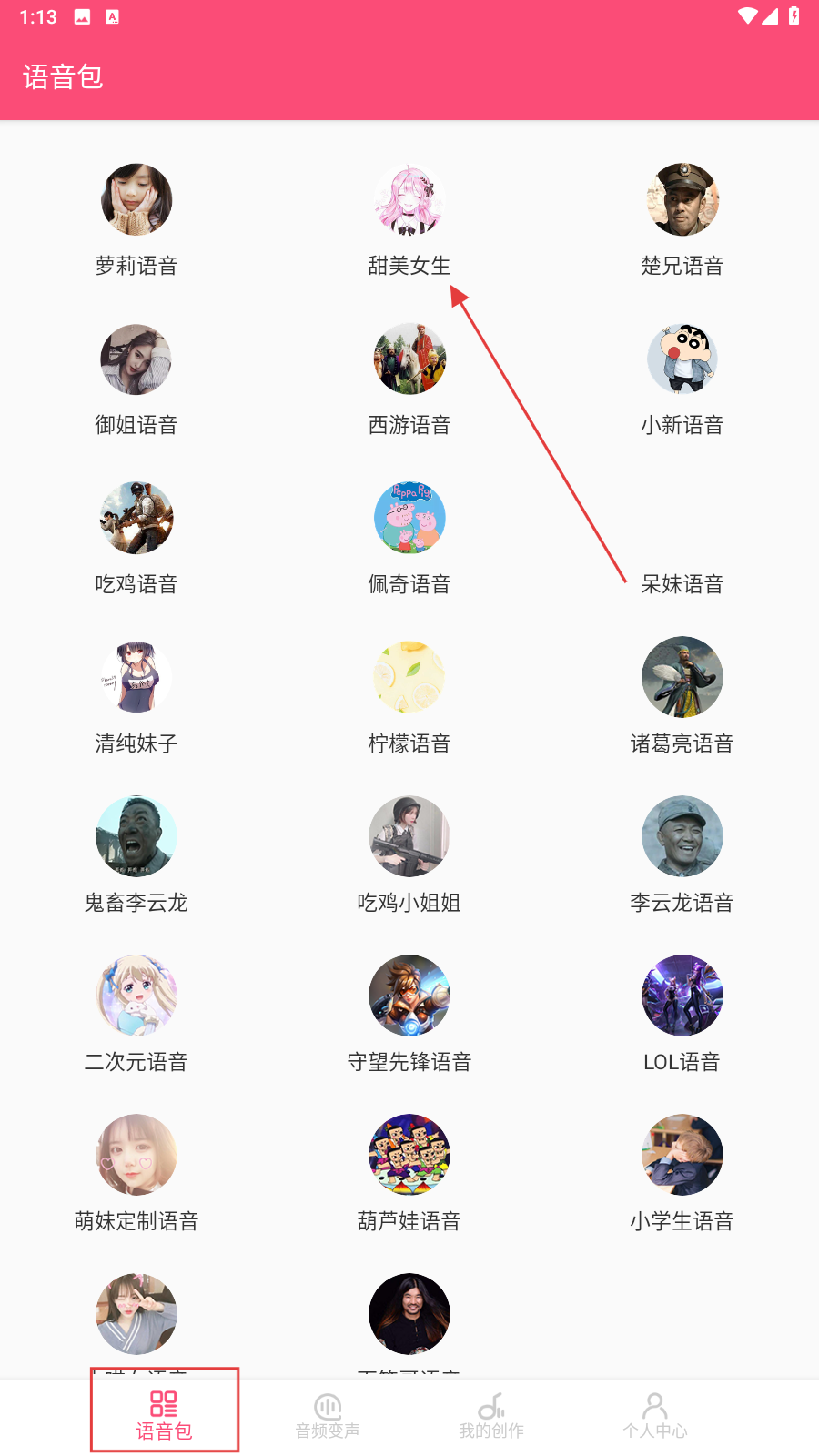Go to the 我的创作 tab
Screen dimensions: 819x1456
(491, 1416)
